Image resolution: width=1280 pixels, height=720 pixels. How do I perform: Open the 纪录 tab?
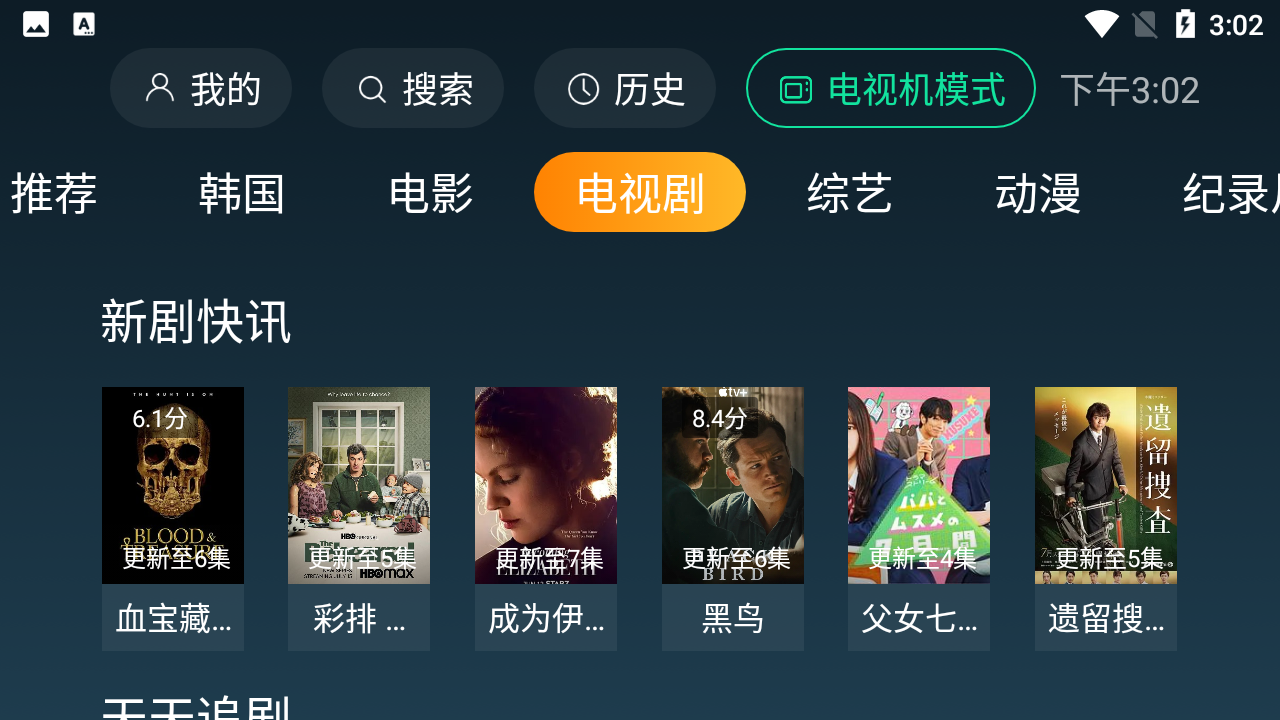[1230, 193]
